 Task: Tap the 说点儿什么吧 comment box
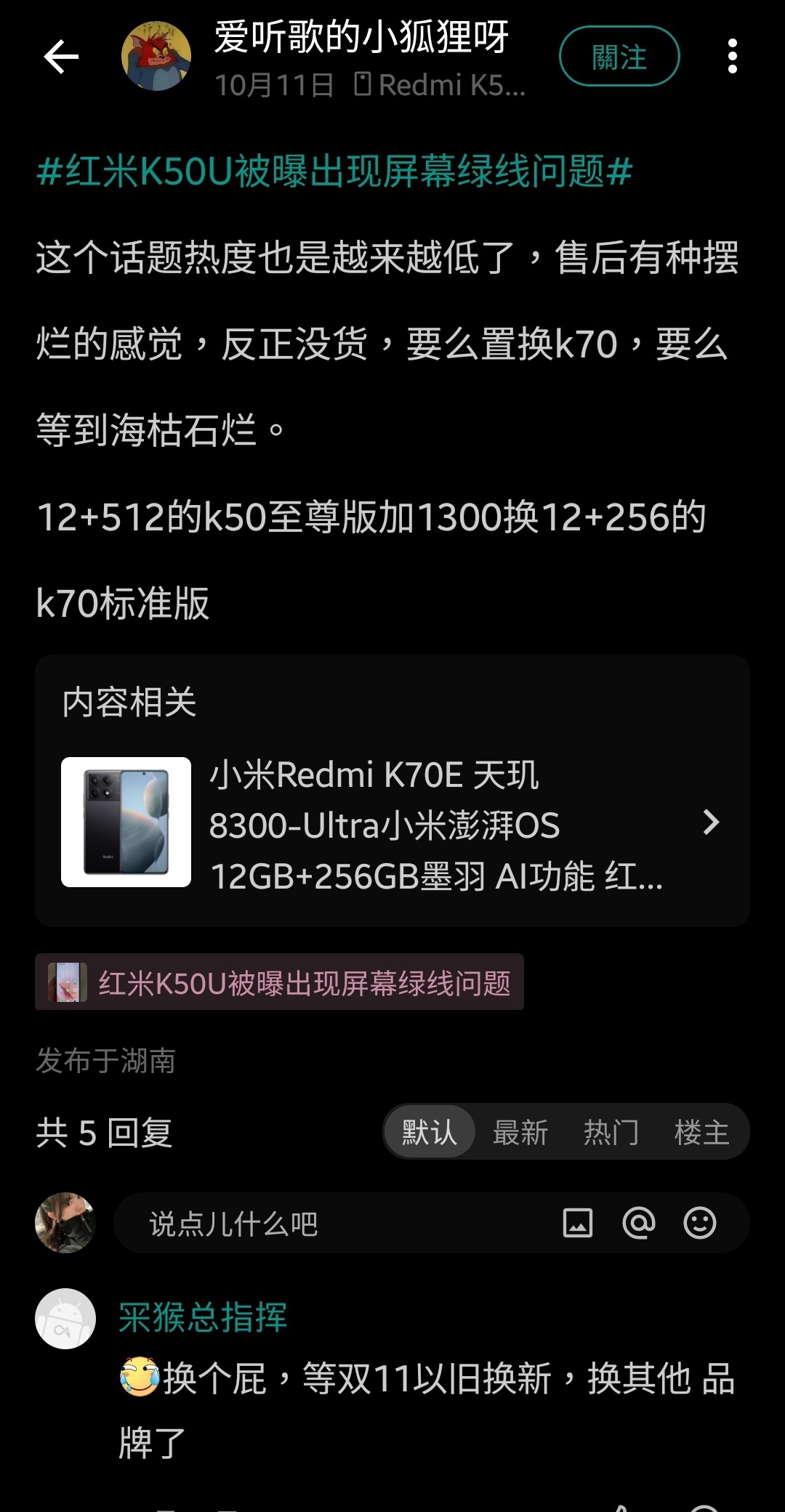pyautogui.click(x=327, y=1224)
